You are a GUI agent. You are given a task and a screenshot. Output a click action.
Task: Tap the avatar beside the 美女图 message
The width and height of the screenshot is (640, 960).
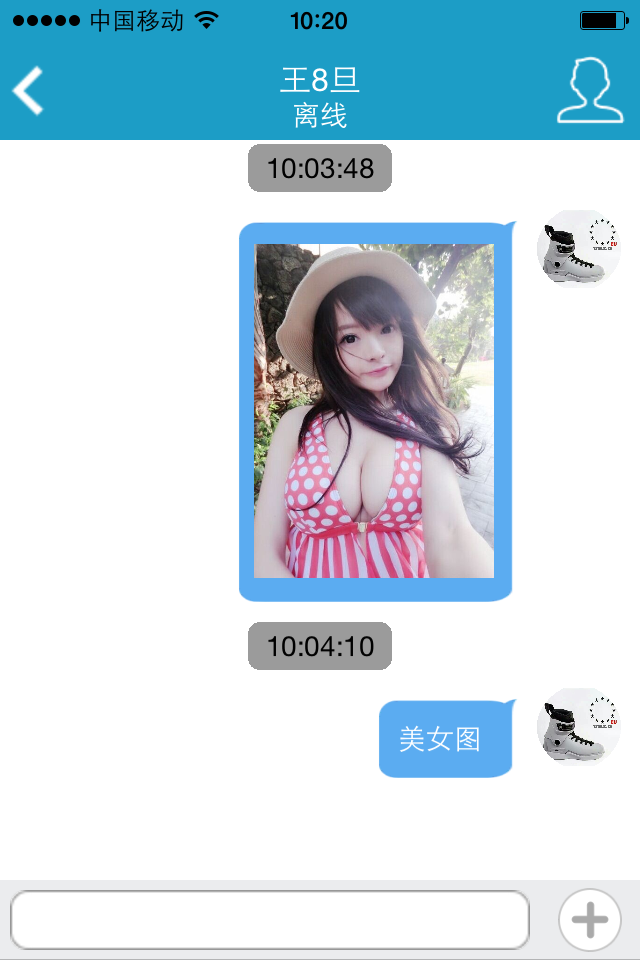[578, 726]
